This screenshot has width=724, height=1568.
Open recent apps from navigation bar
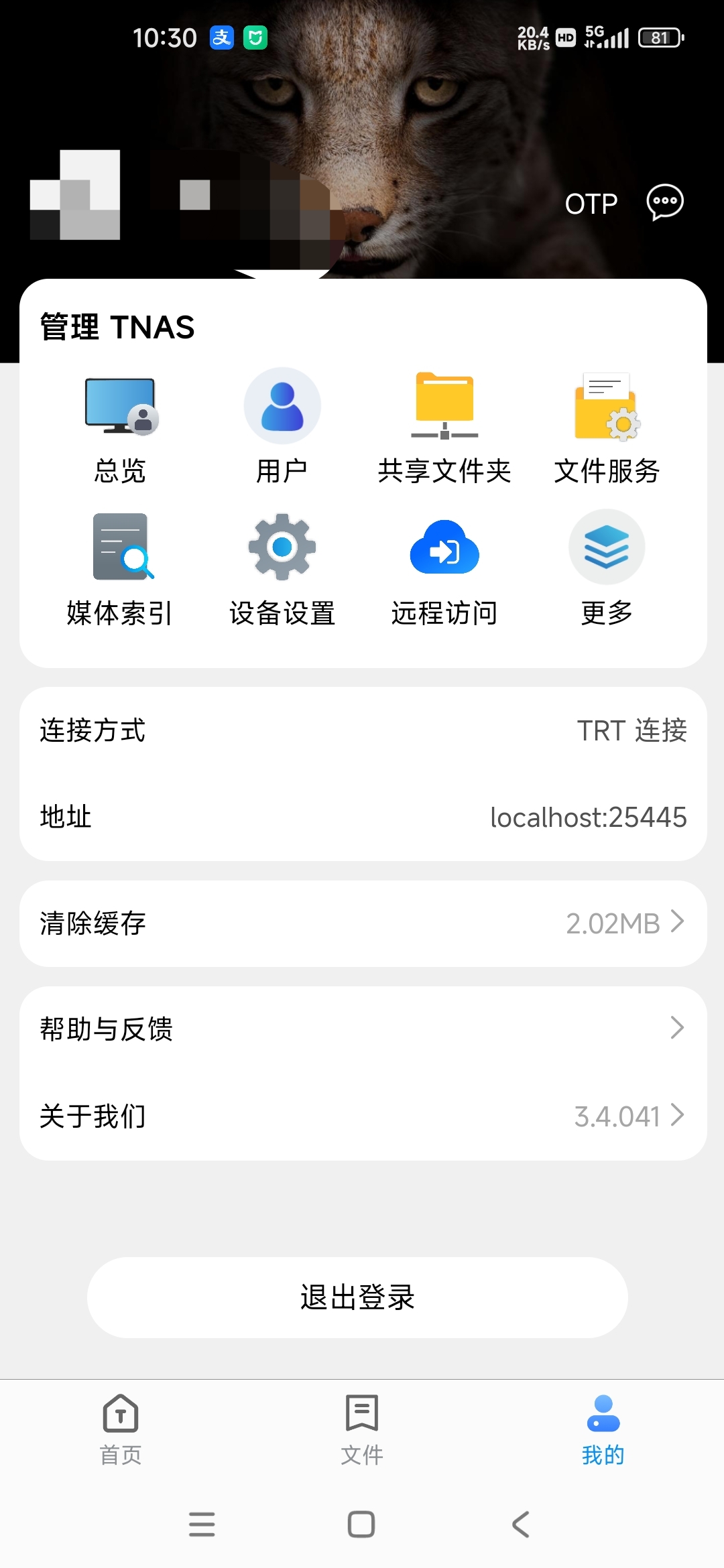[x=202, y=1524]
